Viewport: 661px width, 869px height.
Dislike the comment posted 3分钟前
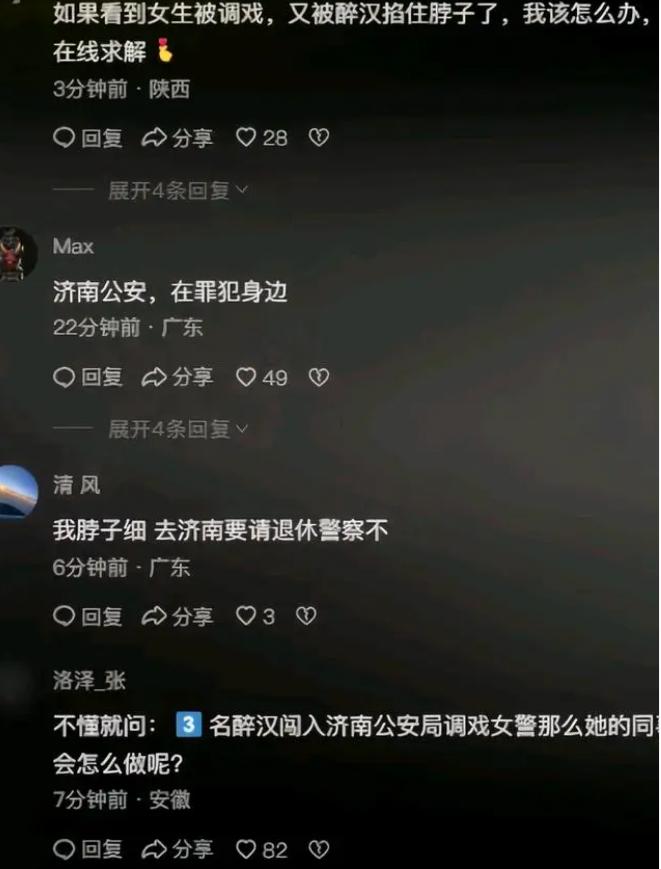click(318, 138)
